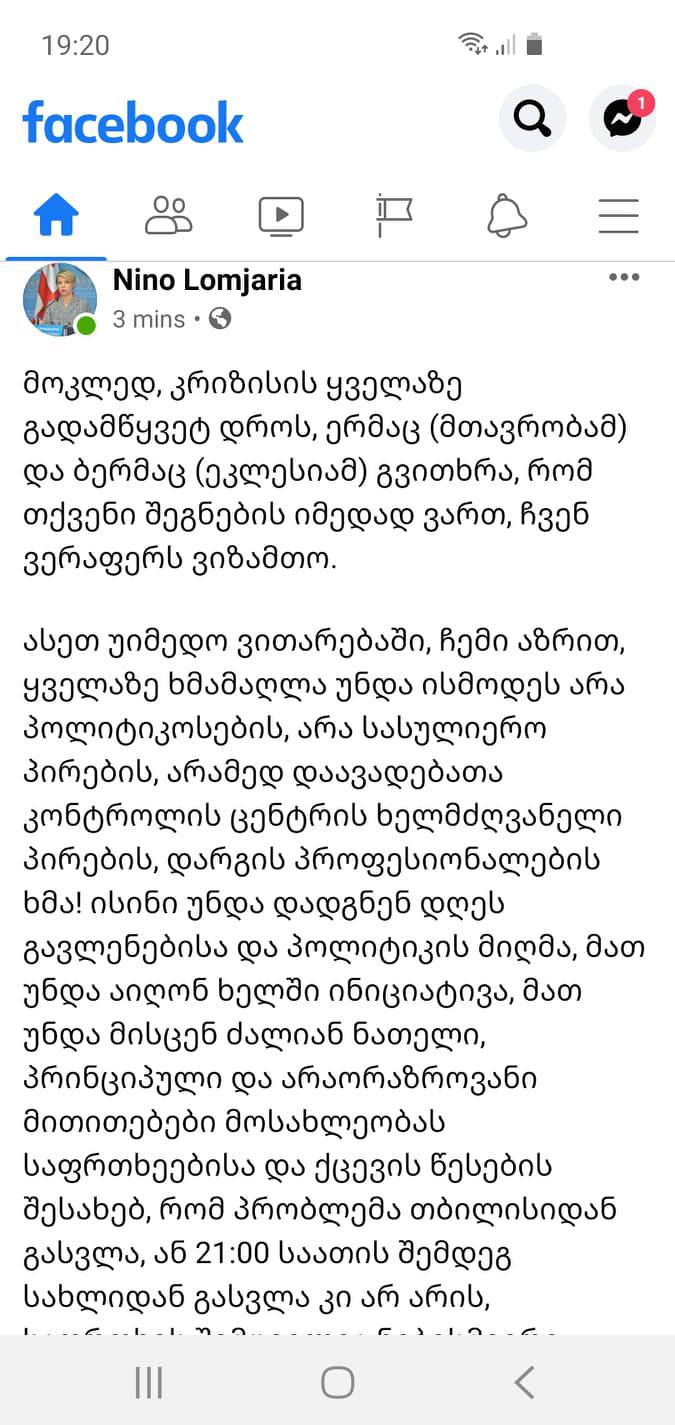
Task: Switch to the Watch video tab
Action: 281,215
